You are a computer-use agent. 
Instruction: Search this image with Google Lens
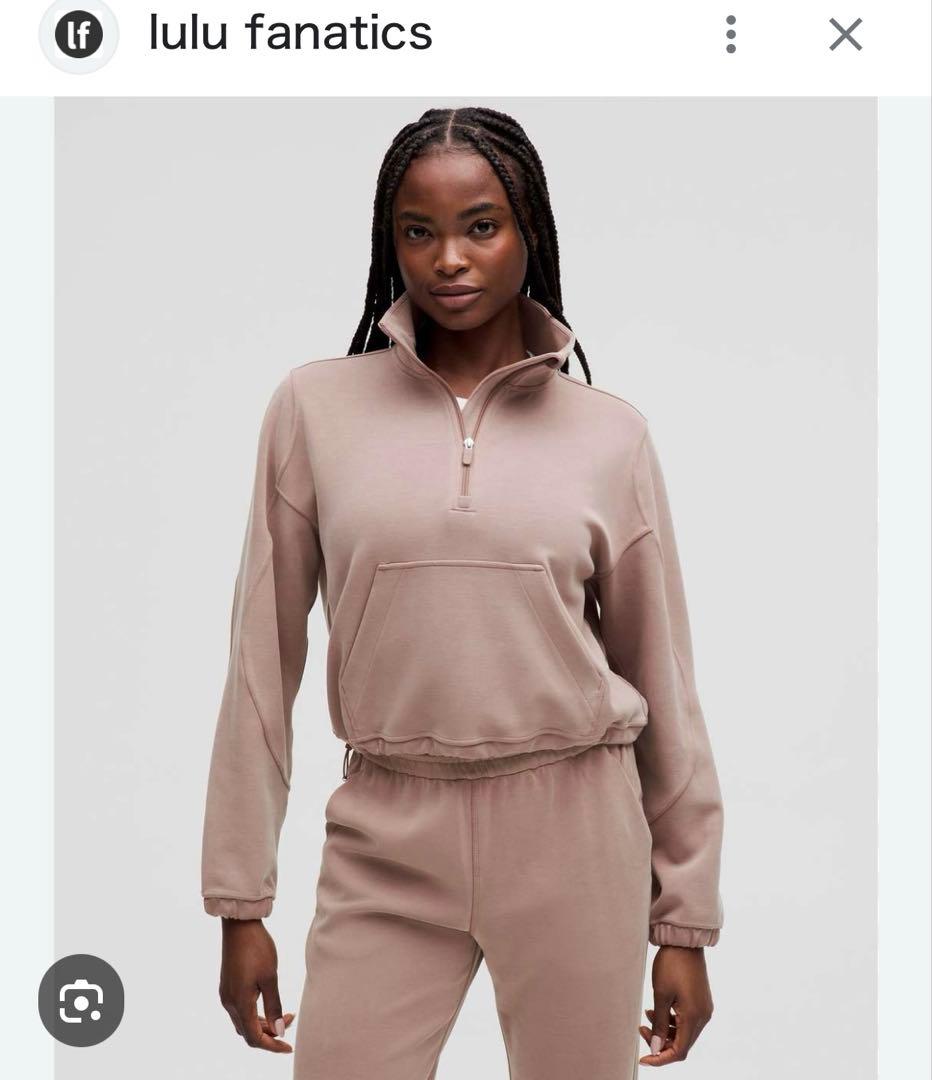[x=81, y=1001]
